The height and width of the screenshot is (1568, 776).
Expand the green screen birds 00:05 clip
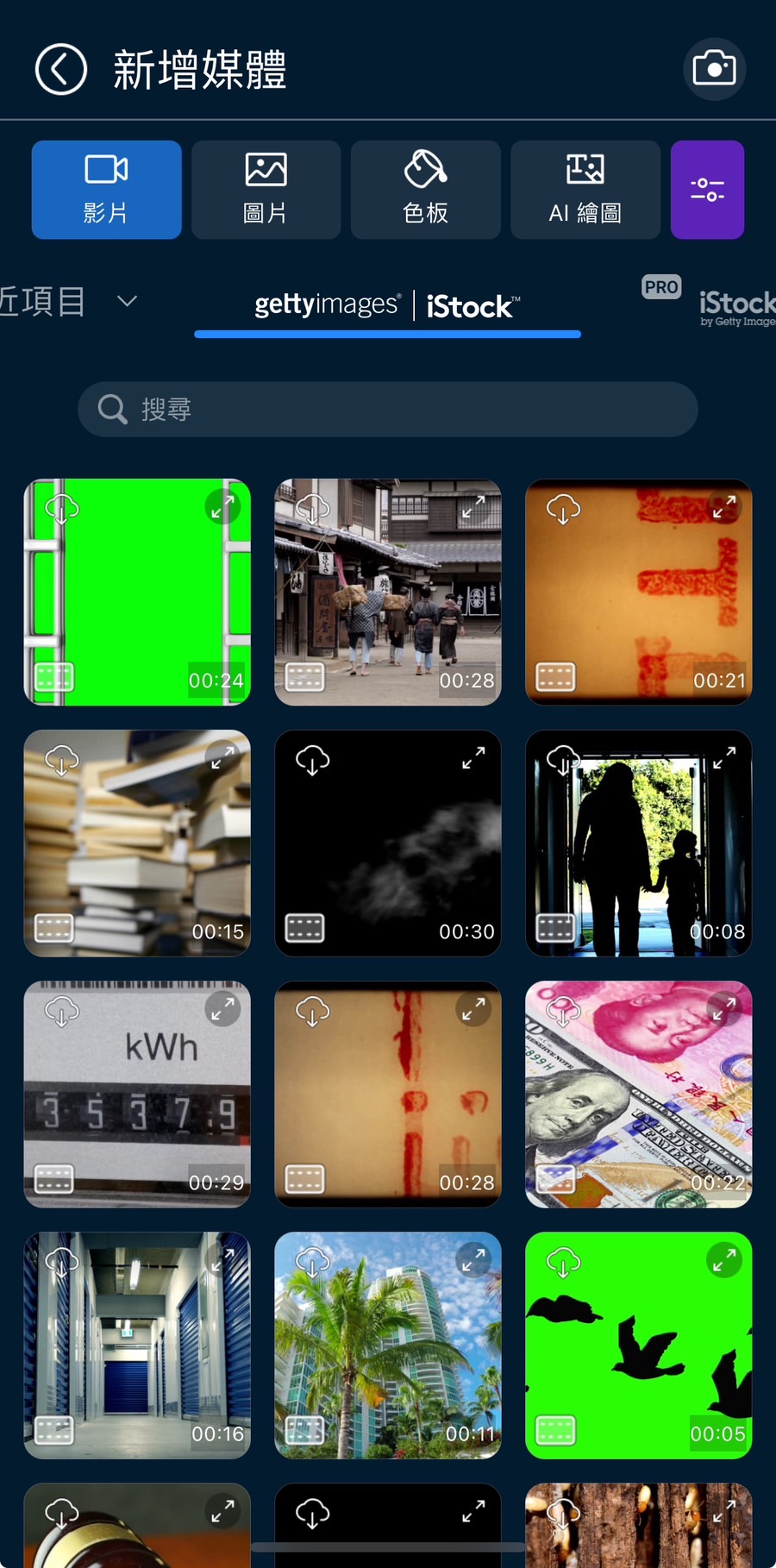click(x=723, y=1261)
